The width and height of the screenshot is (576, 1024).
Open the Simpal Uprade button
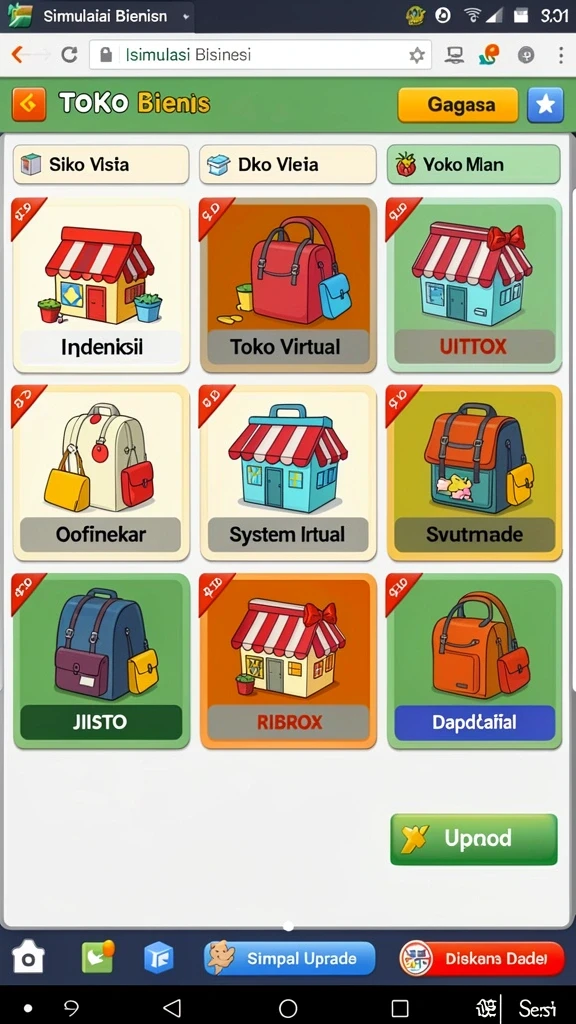289,959
